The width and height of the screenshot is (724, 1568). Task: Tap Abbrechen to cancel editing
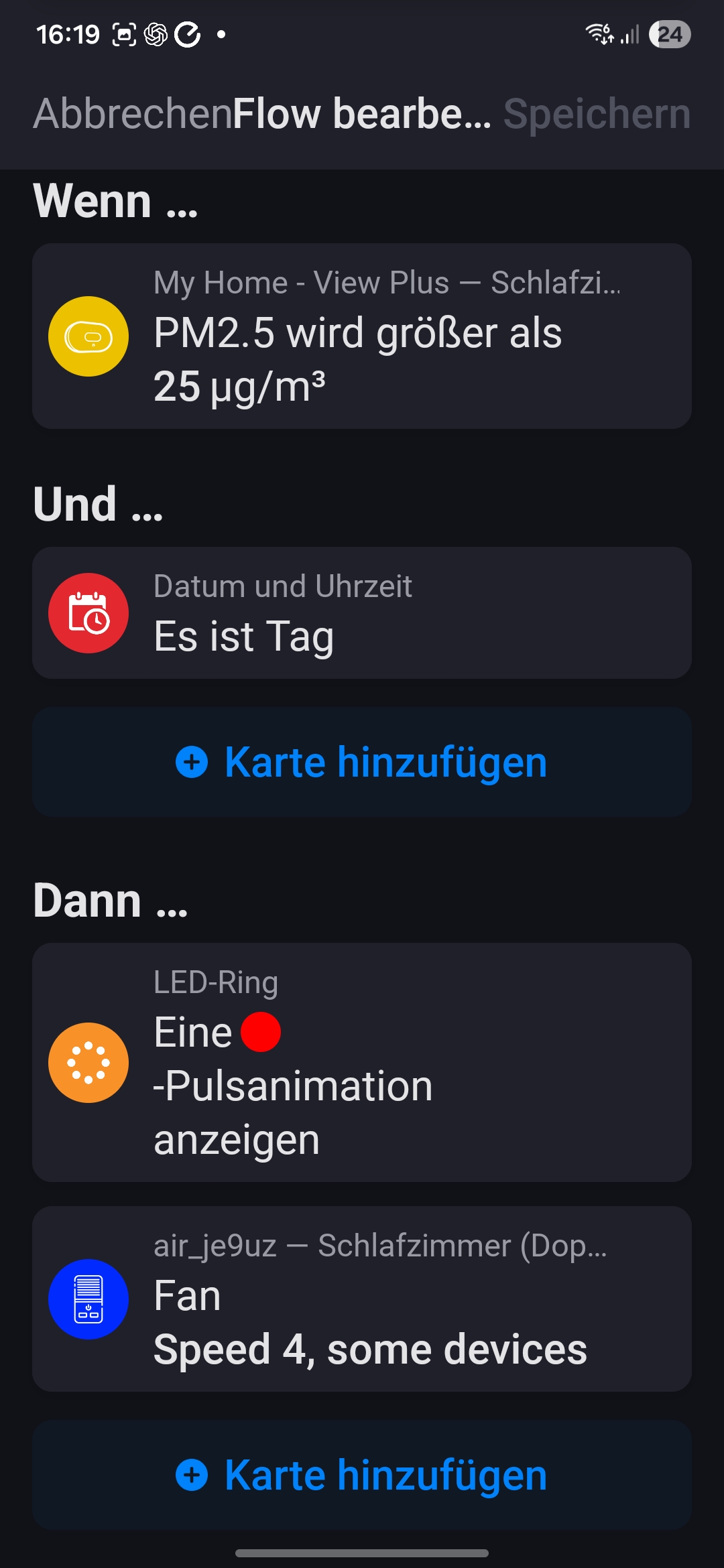tap(132, 114)
